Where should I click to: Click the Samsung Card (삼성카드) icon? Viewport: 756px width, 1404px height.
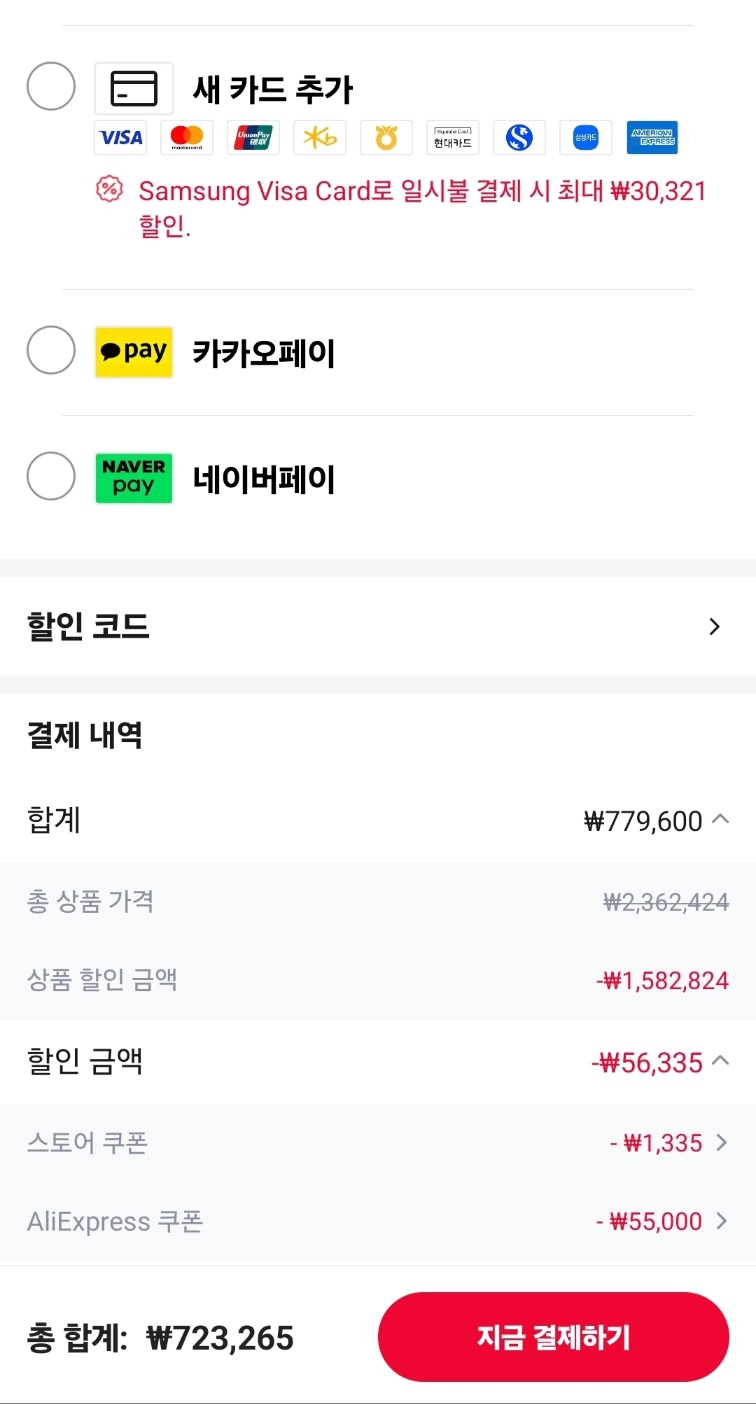point(585,137)
